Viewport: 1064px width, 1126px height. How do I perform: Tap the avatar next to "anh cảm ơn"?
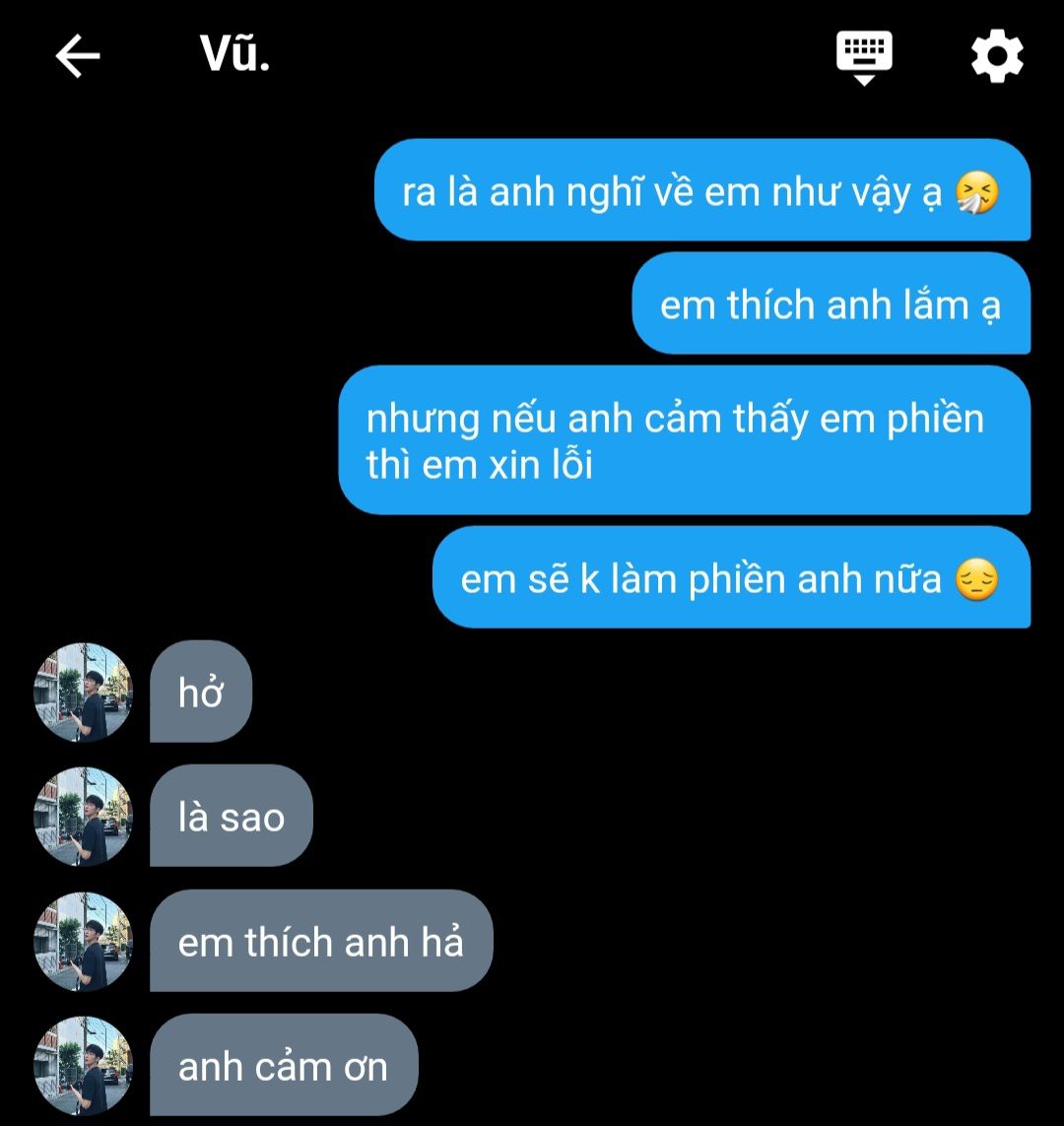point(84,1066)
